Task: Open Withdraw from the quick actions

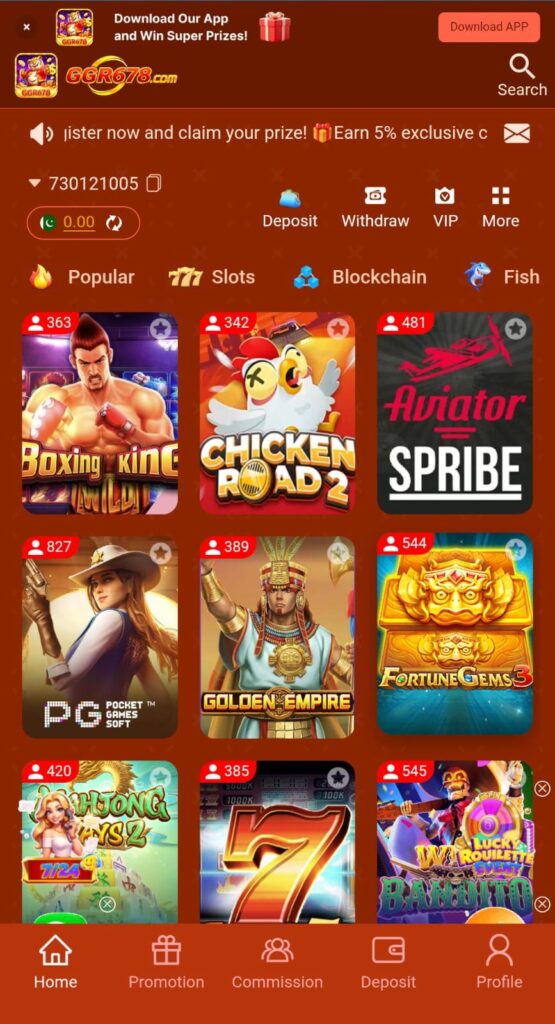Action: (x=375, y=208)
